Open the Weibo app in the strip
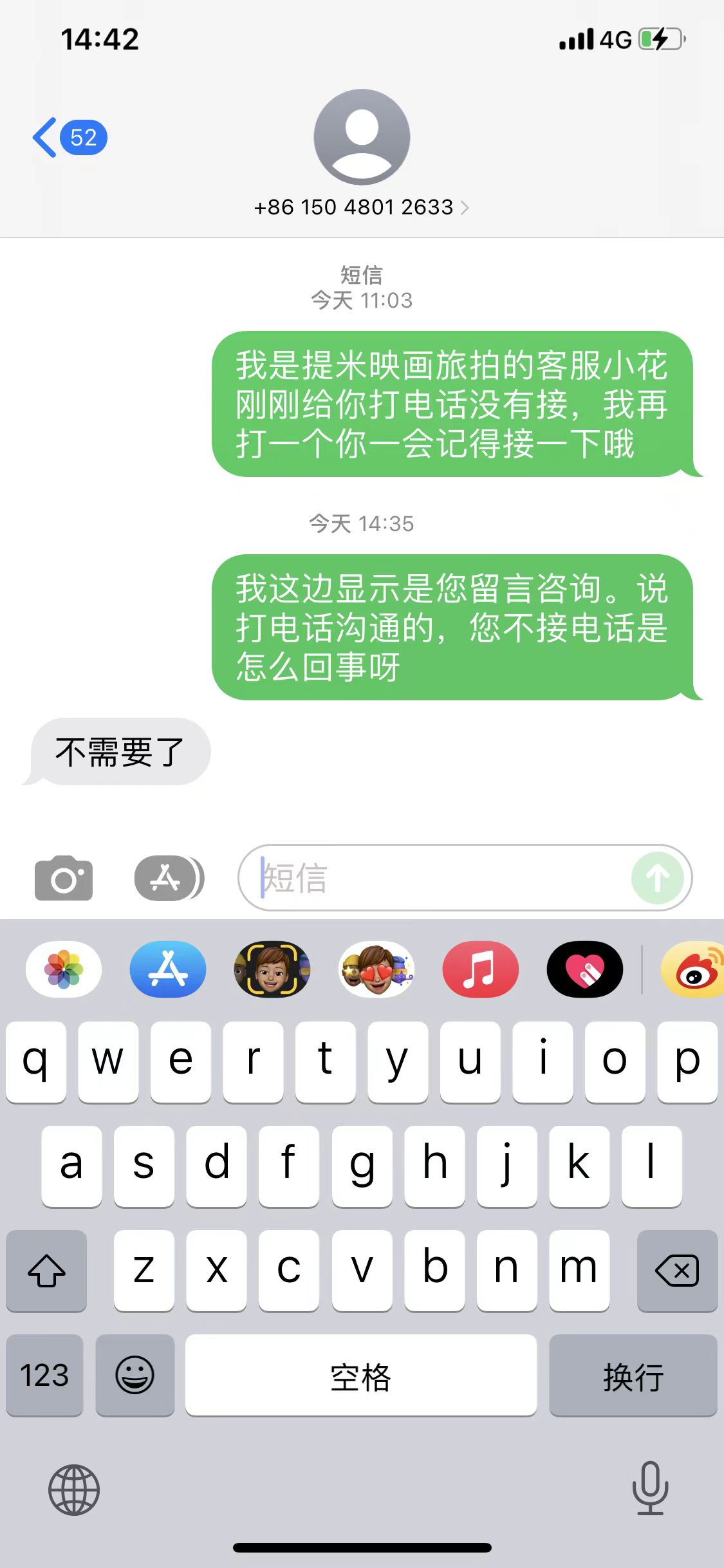This screenshot has height=1568, width=724. pos(693,969)
